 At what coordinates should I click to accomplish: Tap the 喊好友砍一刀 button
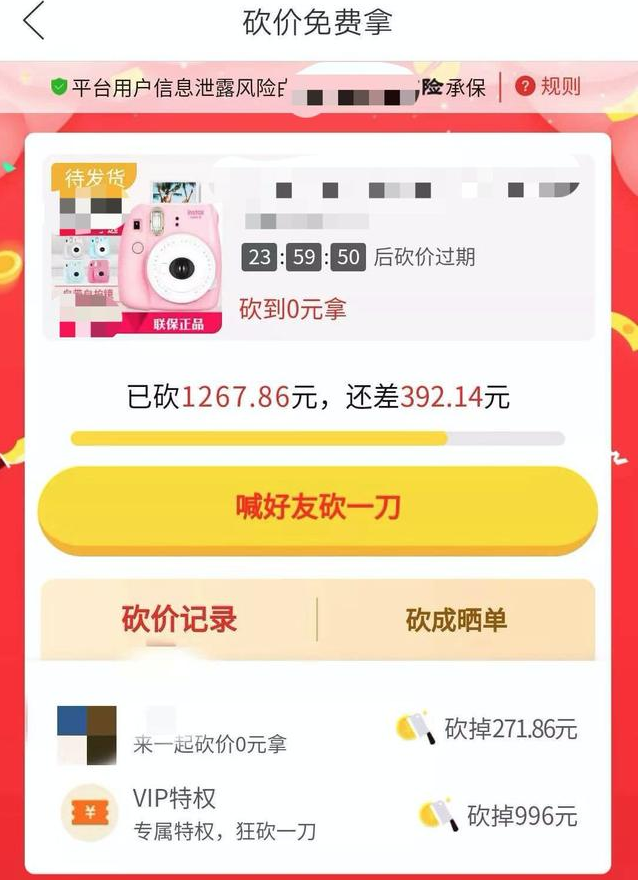coord(318,508)
